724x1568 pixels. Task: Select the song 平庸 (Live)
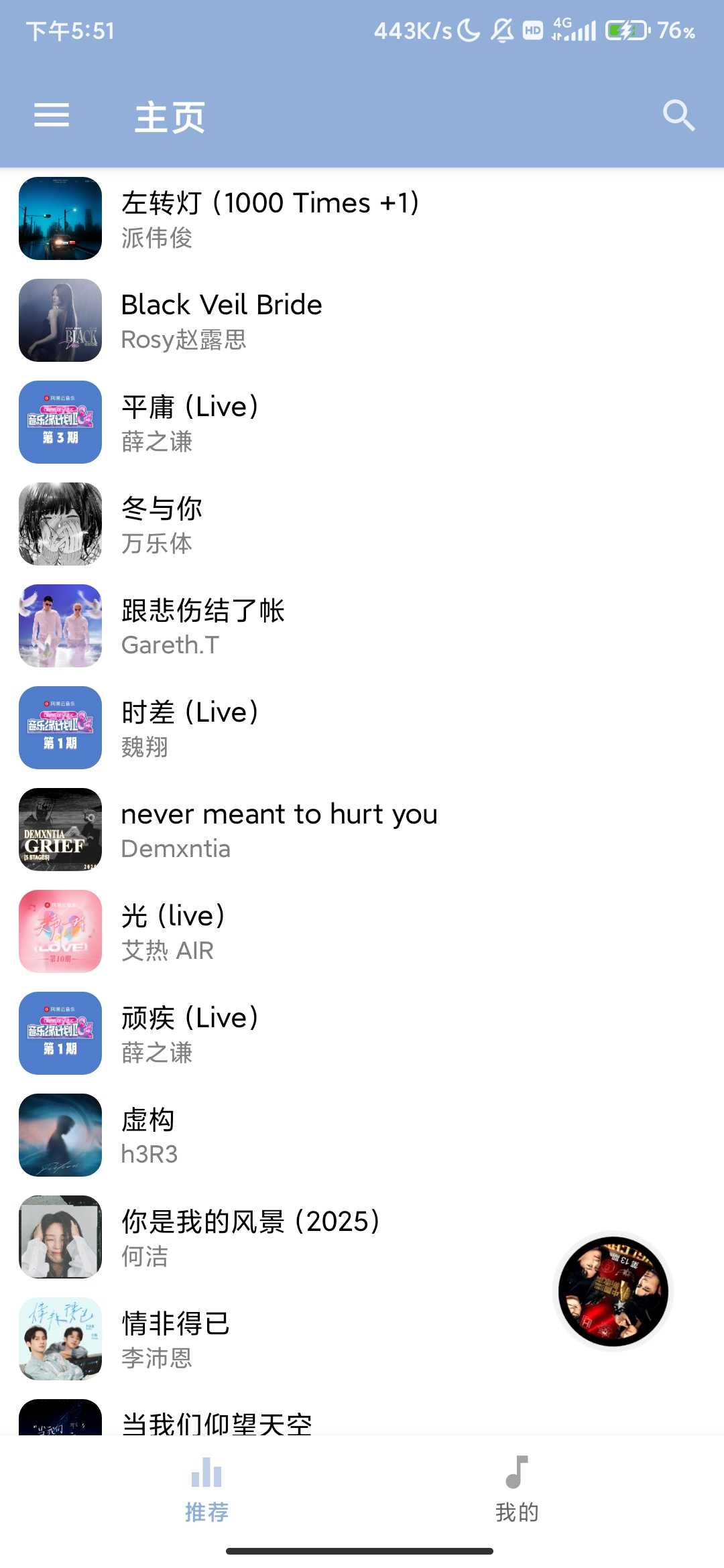point(190,422)
